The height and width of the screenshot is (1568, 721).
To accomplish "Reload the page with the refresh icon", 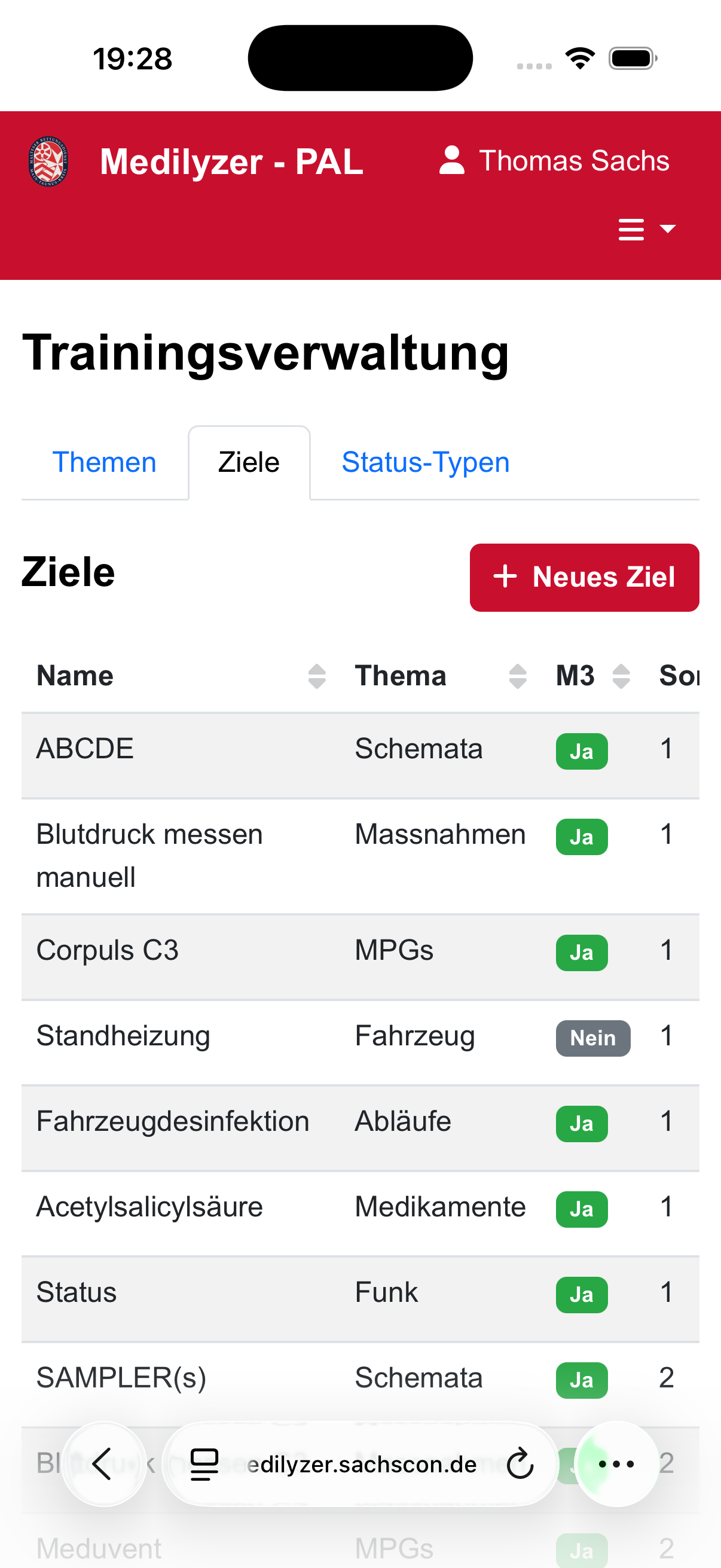I will tap(521, 1465).
